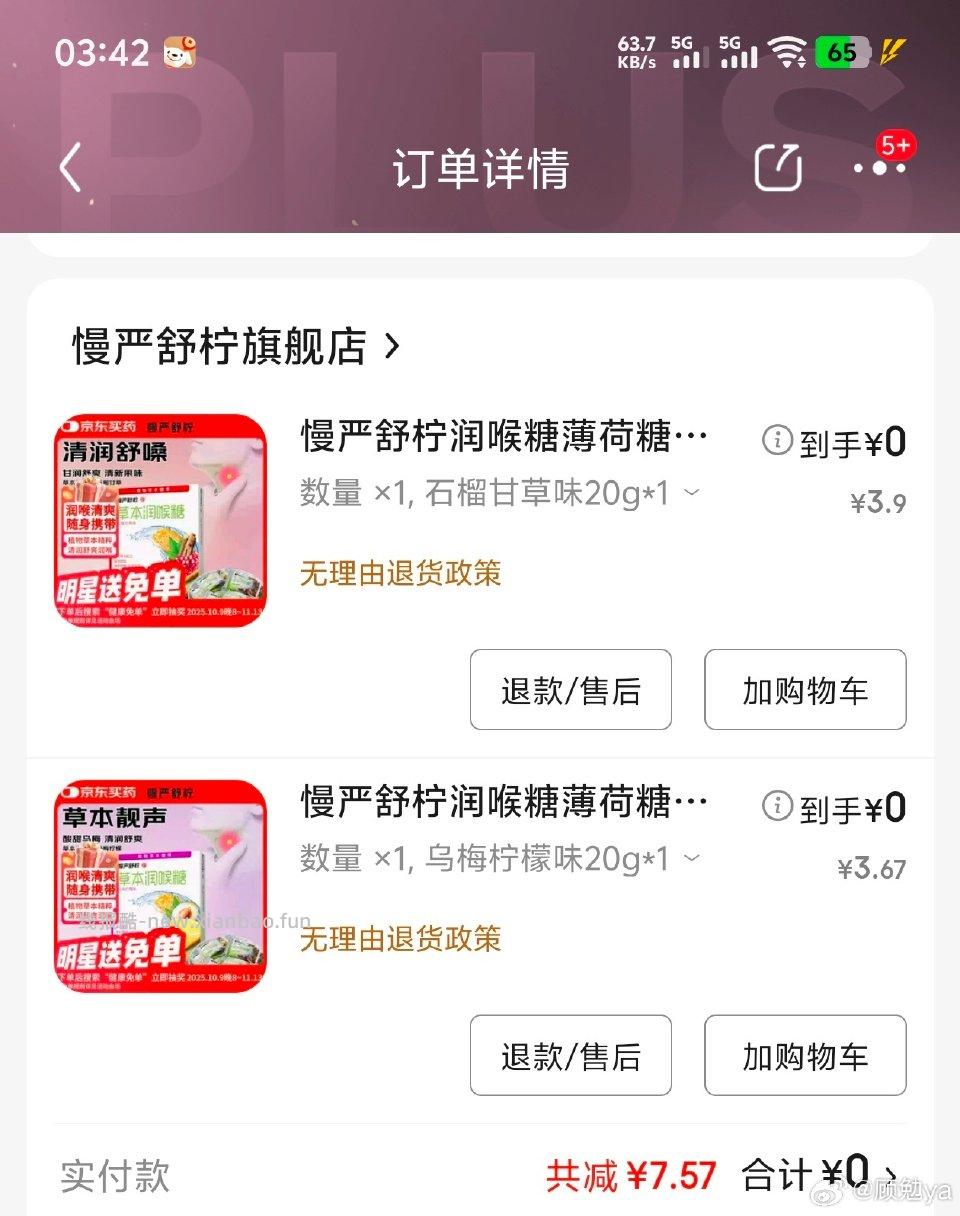
Task: Tap the info icon beside first 到手¥0 price
Action: click(x=777, y=440)
